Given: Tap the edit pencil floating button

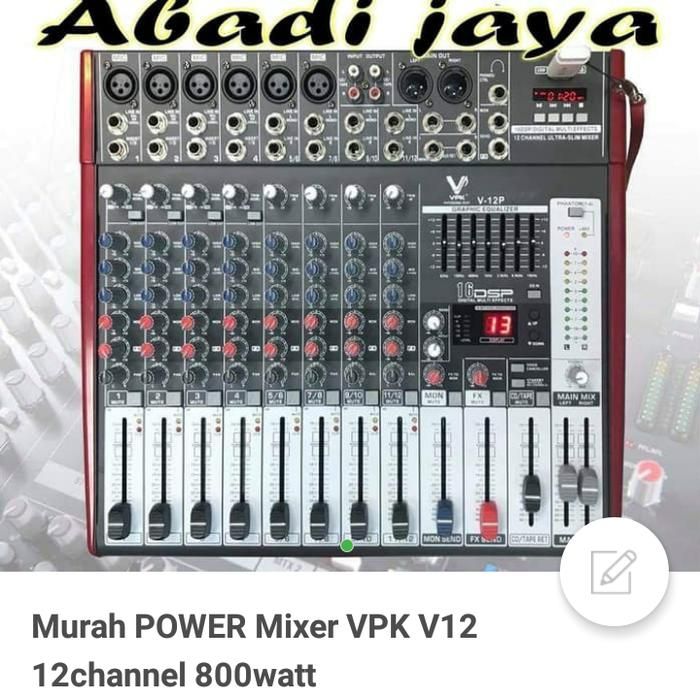Looking at the screenshot, I should coord(613,572).
